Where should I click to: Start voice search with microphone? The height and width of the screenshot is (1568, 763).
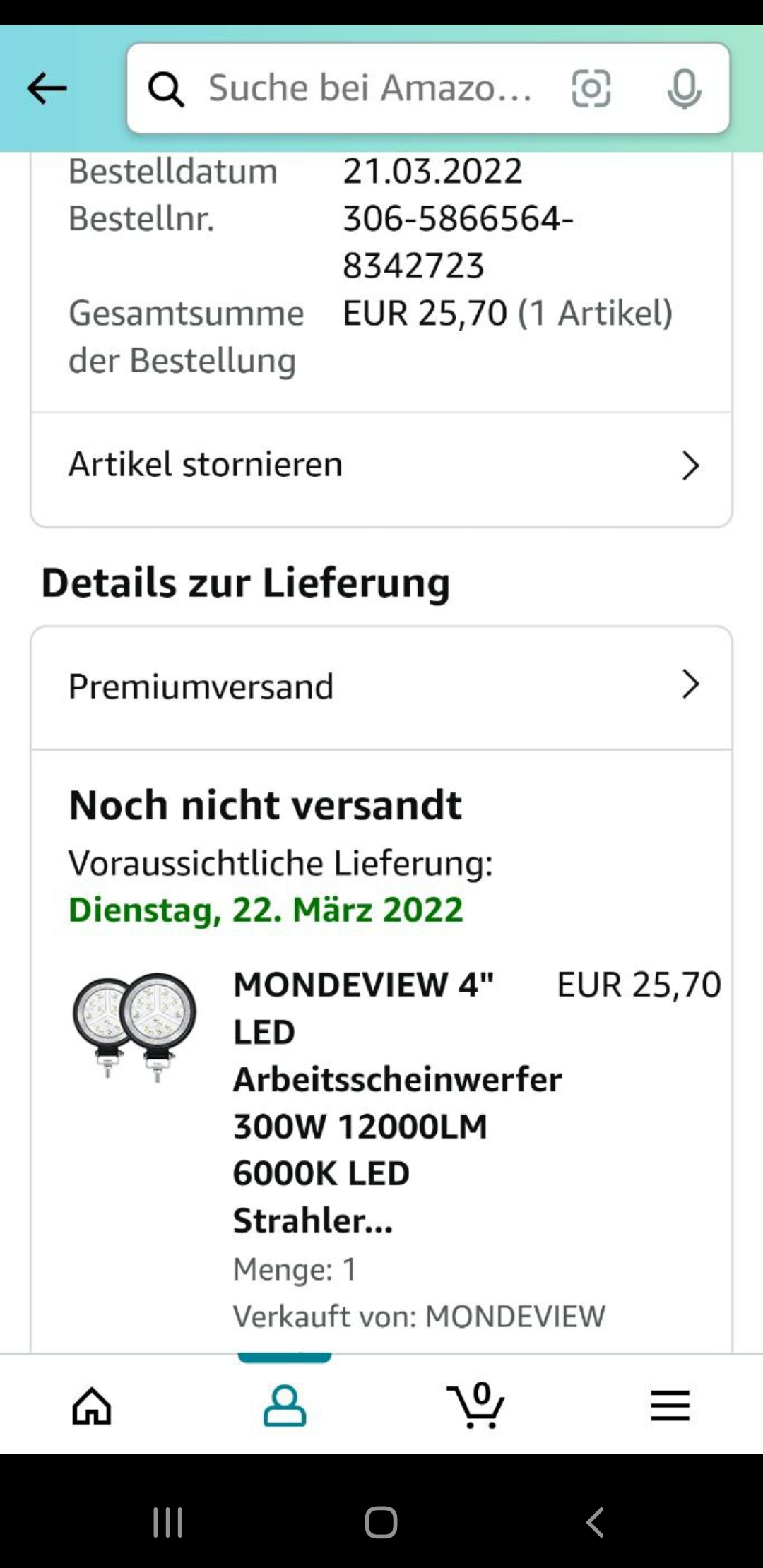pyautogui.click(x=683, y=89)
